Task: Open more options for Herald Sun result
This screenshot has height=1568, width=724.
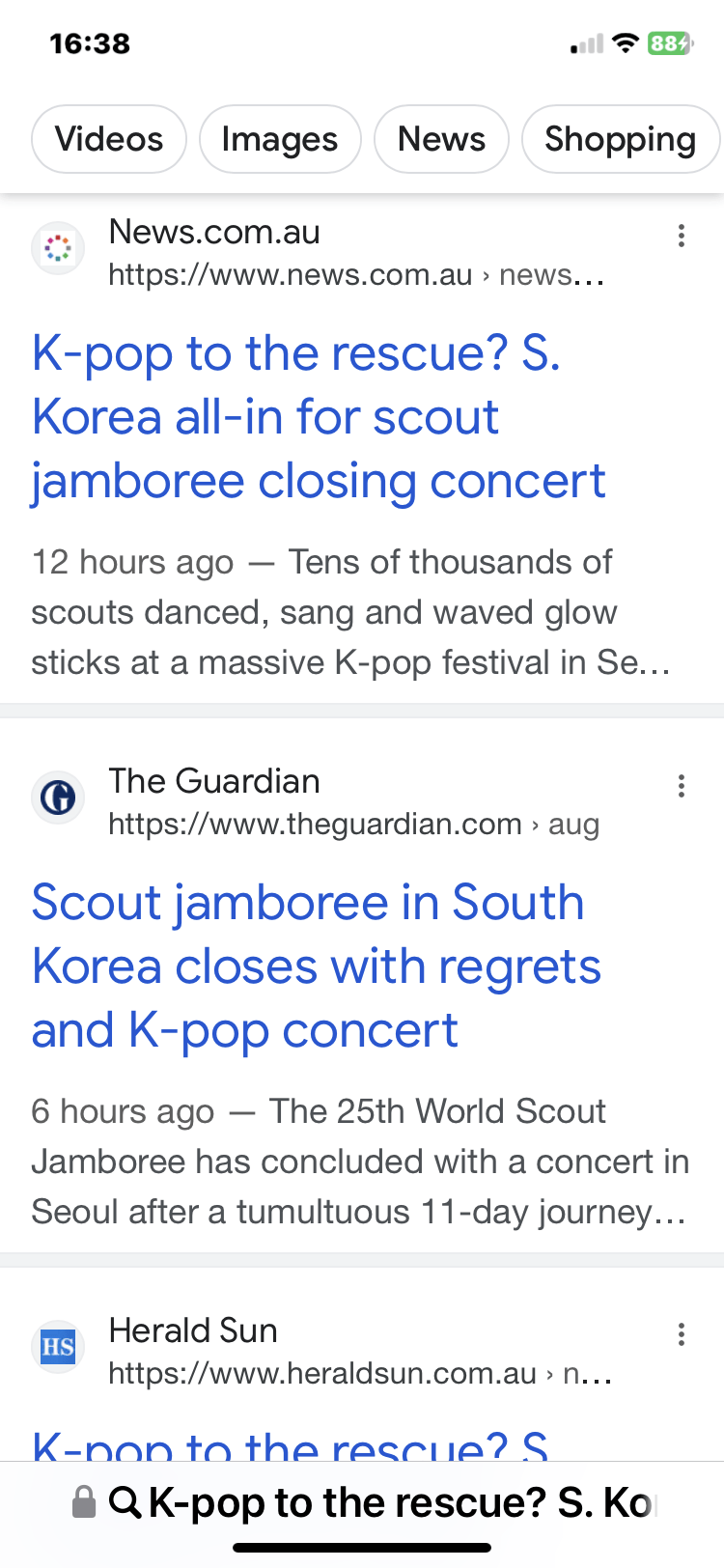Action: pos(682,1334)
